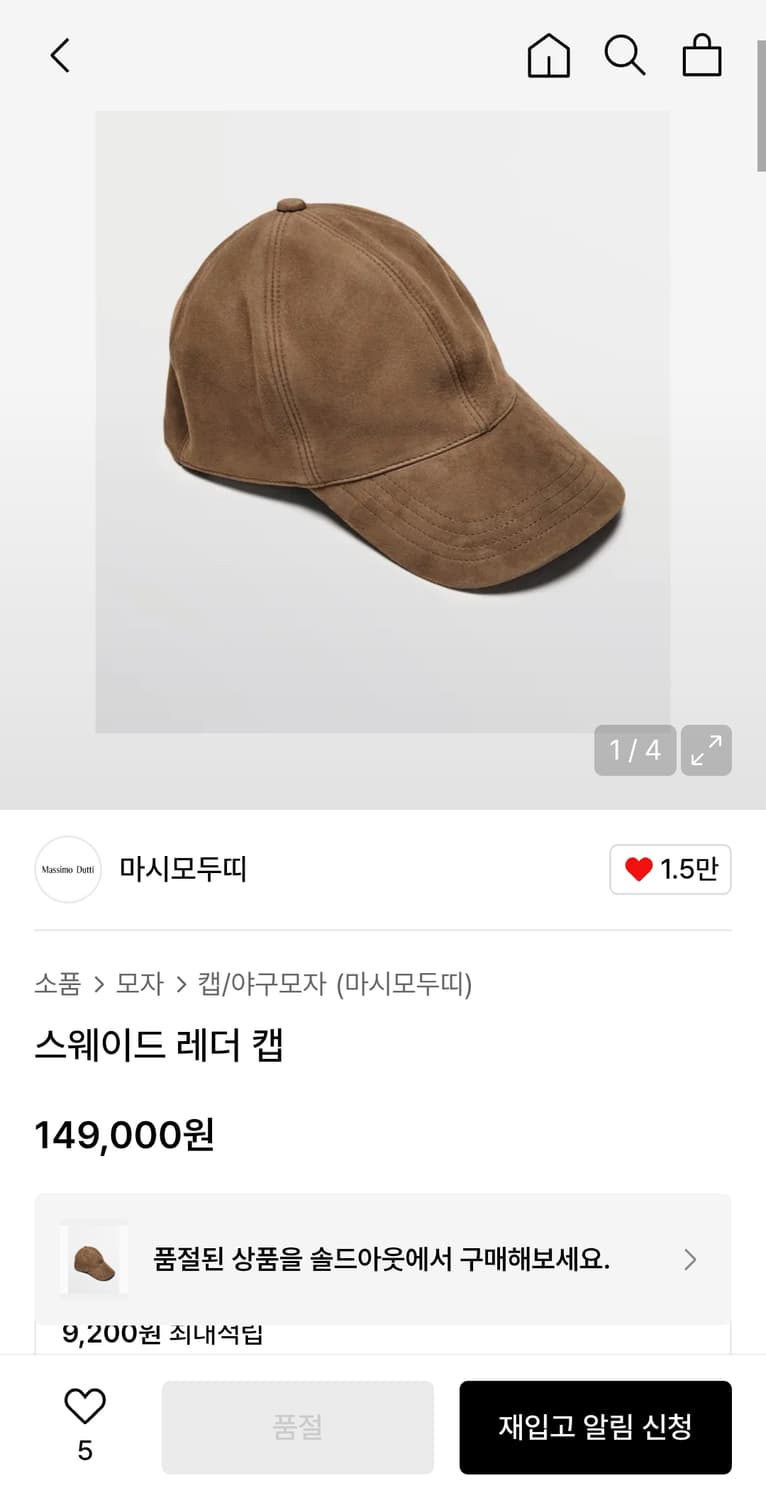The width and height of the screenshot is (766, 1500).
Task: Open the 소품 breadcrumb category
Action: 56,984
